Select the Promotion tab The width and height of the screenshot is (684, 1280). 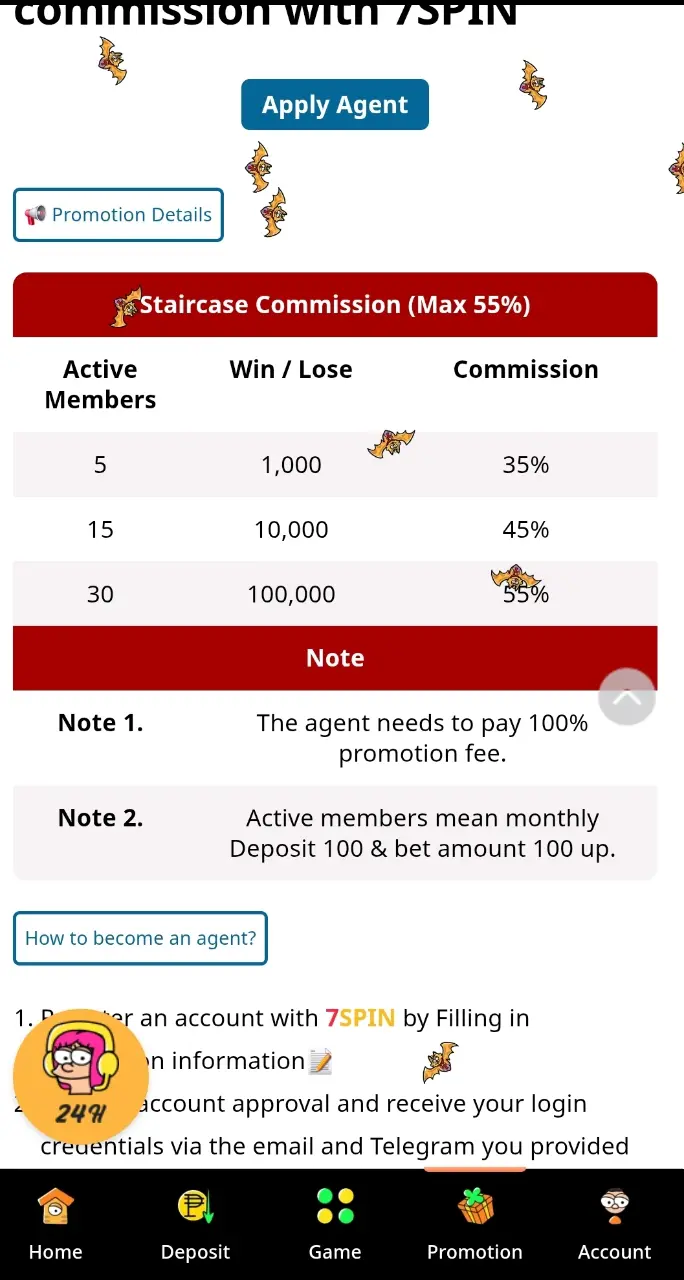[x=475, y=1224]
